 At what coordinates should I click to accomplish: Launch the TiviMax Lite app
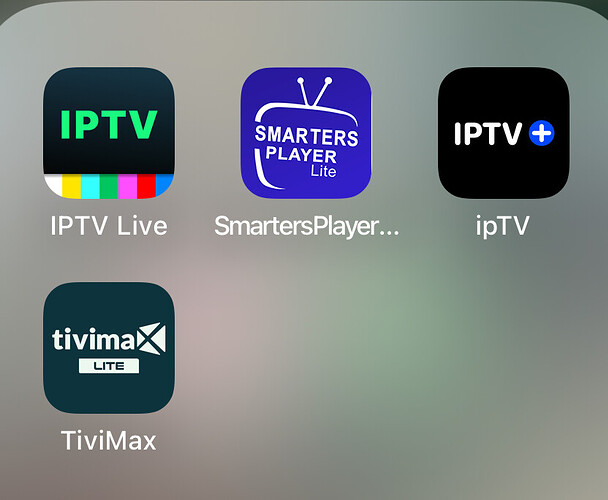(109, 348)
